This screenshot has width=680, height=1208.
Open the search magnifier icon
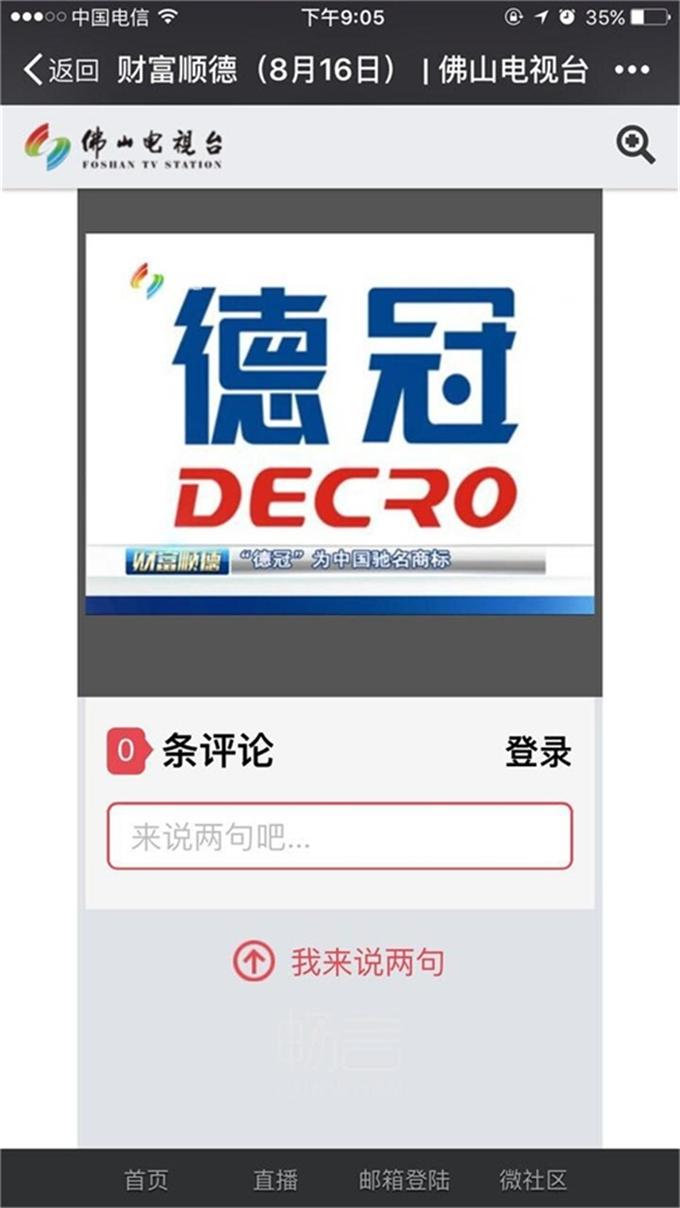[x=634, y=145]
